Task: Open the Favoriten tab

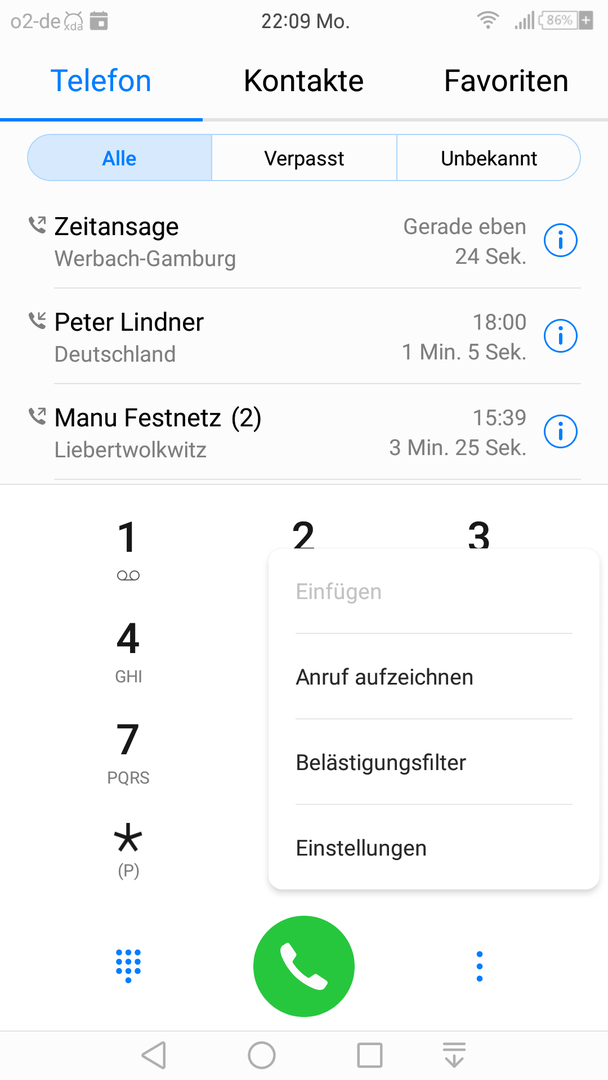Action: click(x=506, y=81)
